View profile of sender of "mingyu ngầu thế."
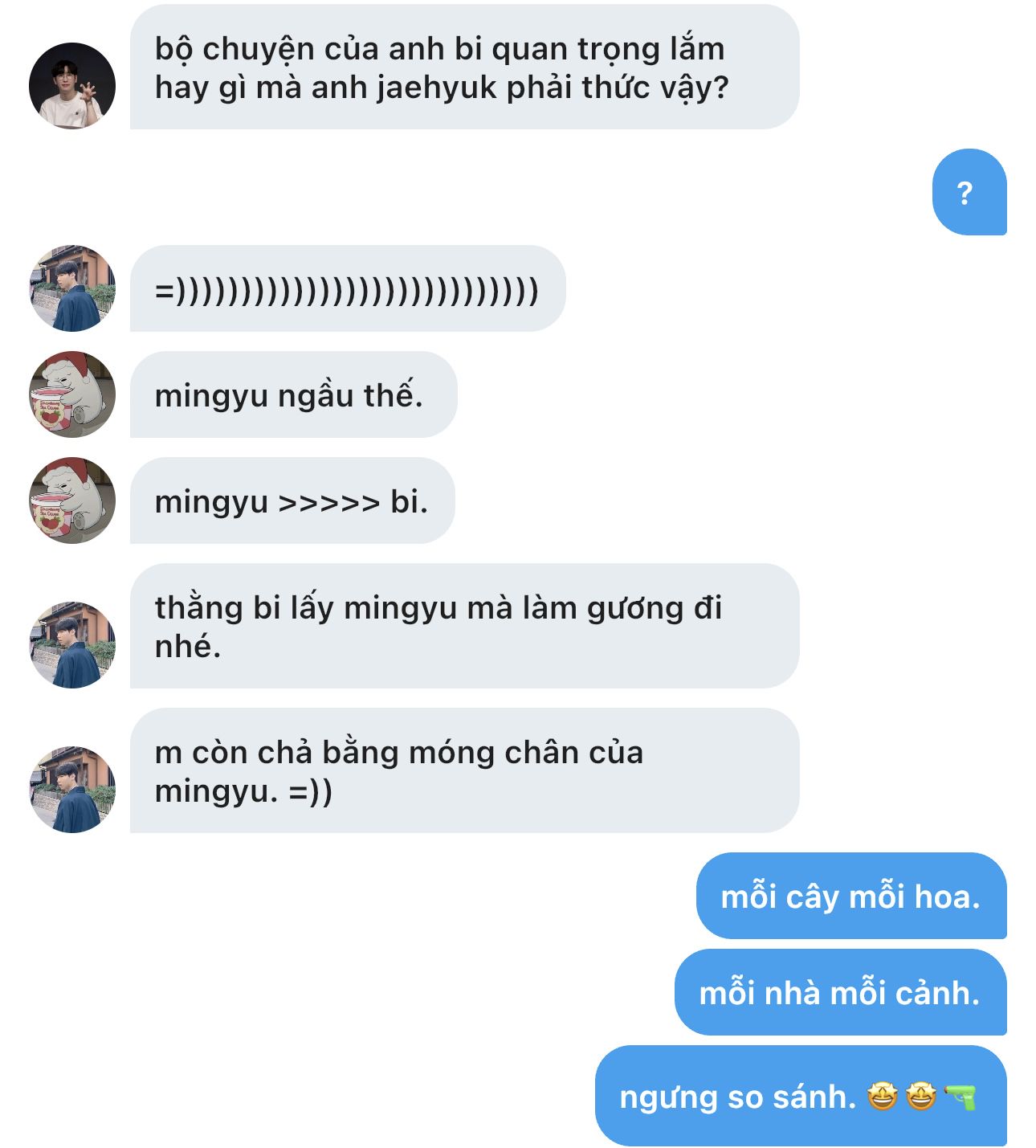 [x=72, y=394]
